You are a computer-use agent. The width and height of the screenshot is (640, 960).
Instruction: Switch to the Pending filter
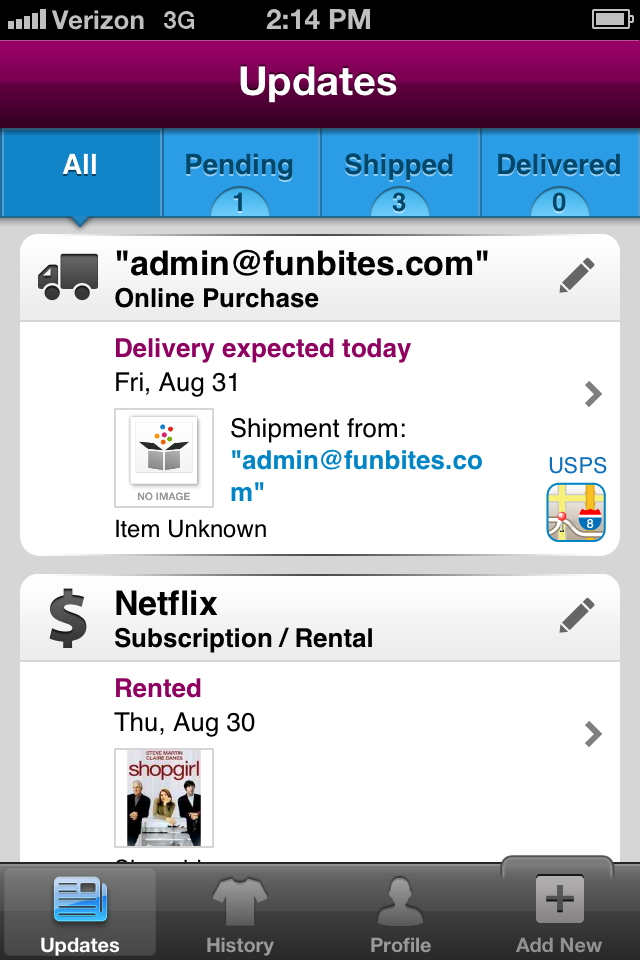(240, 172)
